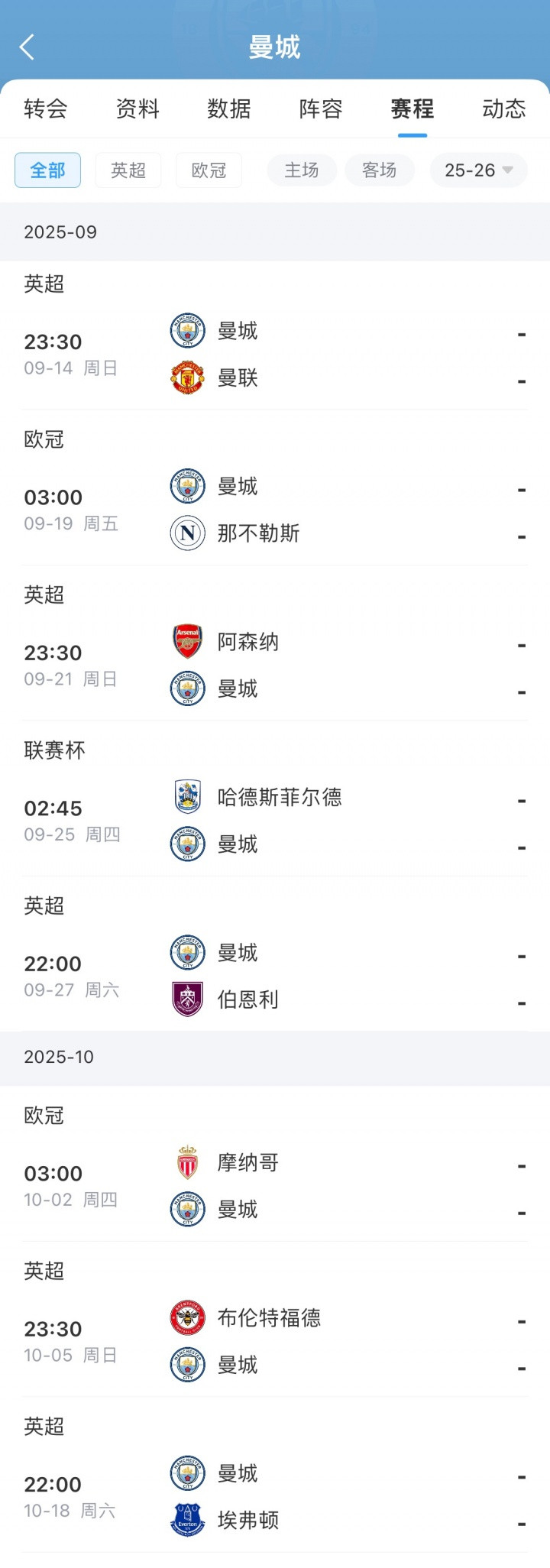
Task: Select the 全部 filter chip
Action: [x=47, y=170]
